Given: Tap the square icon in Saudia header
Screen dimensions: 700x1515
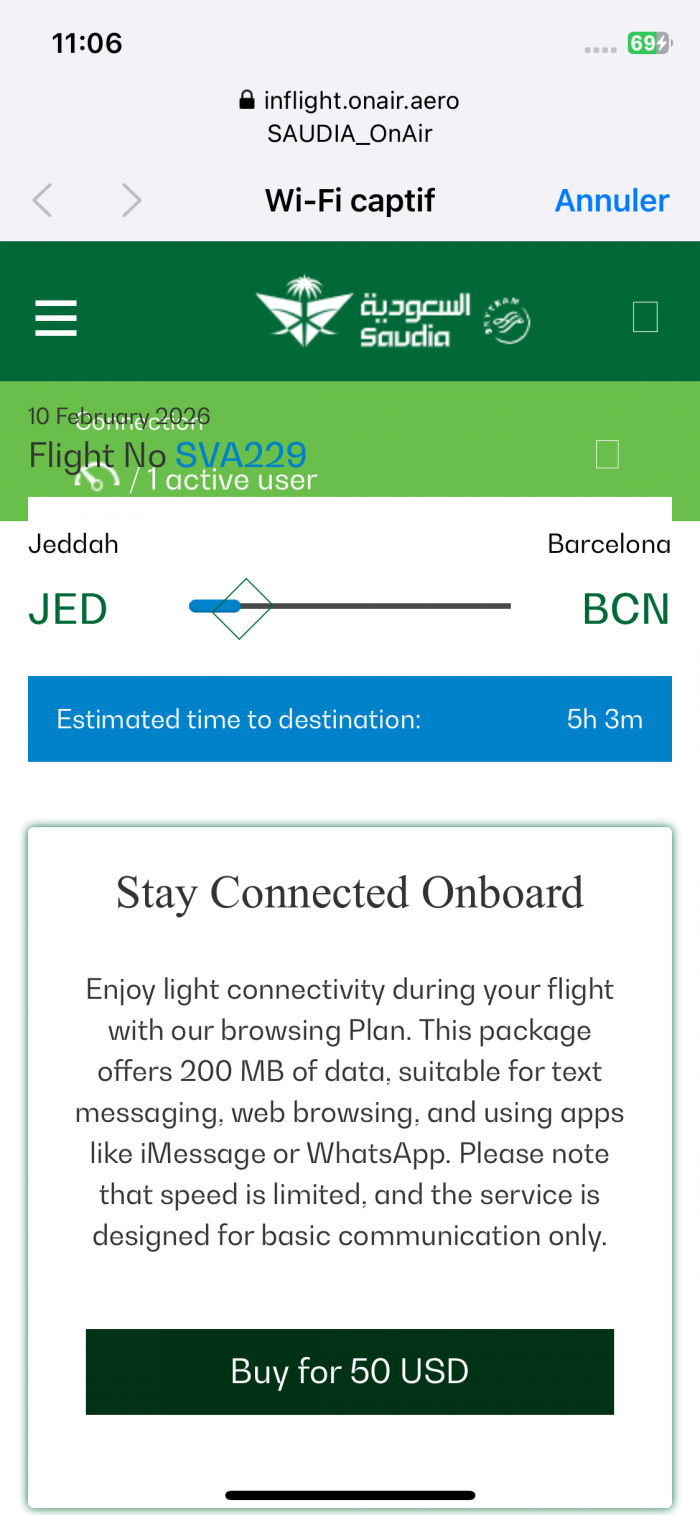Looking at the screenshot, I should pos(645,317).
